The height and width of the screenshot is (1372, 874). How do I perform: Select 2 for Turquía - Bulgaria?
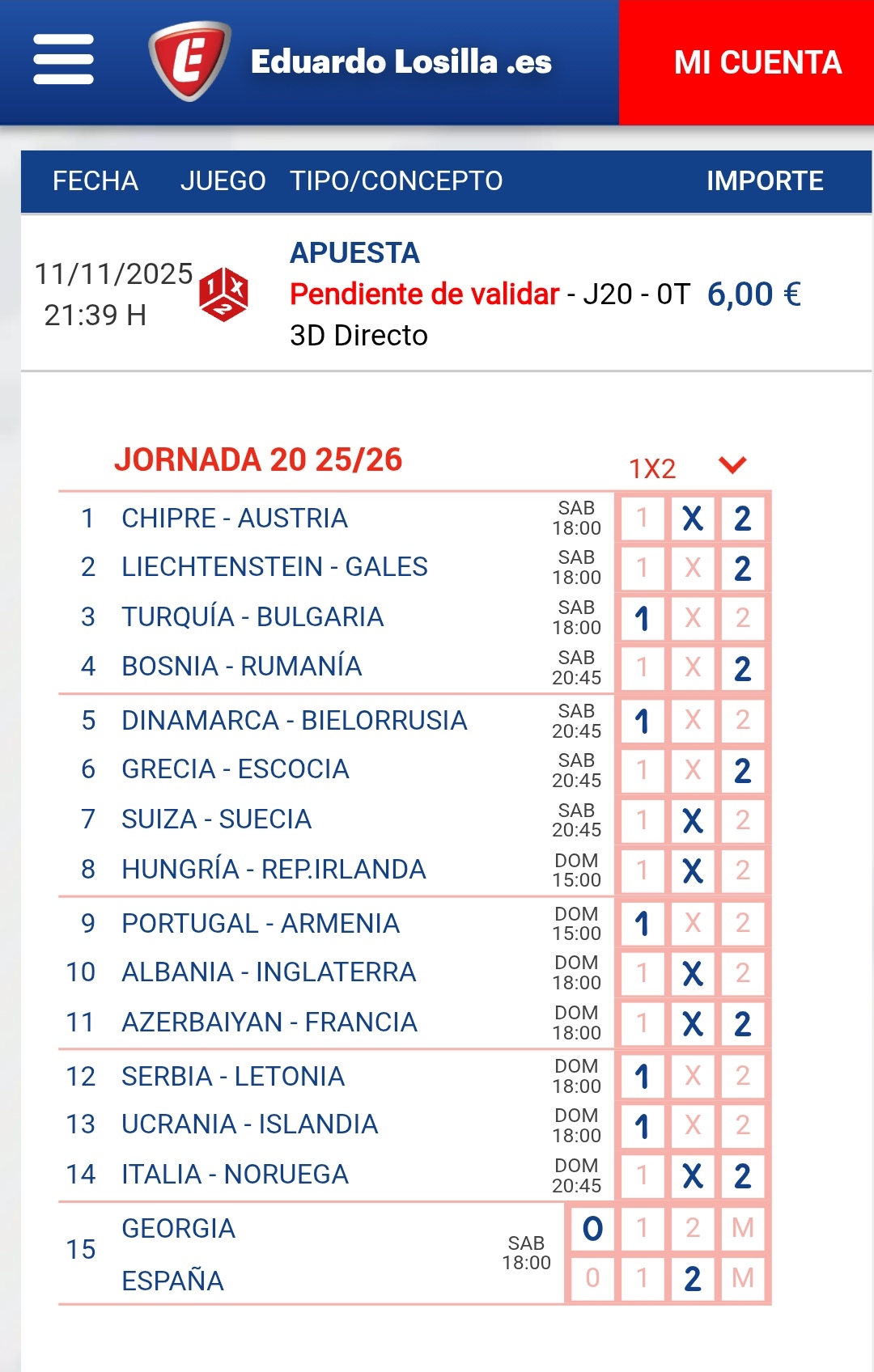pos(742,618)
